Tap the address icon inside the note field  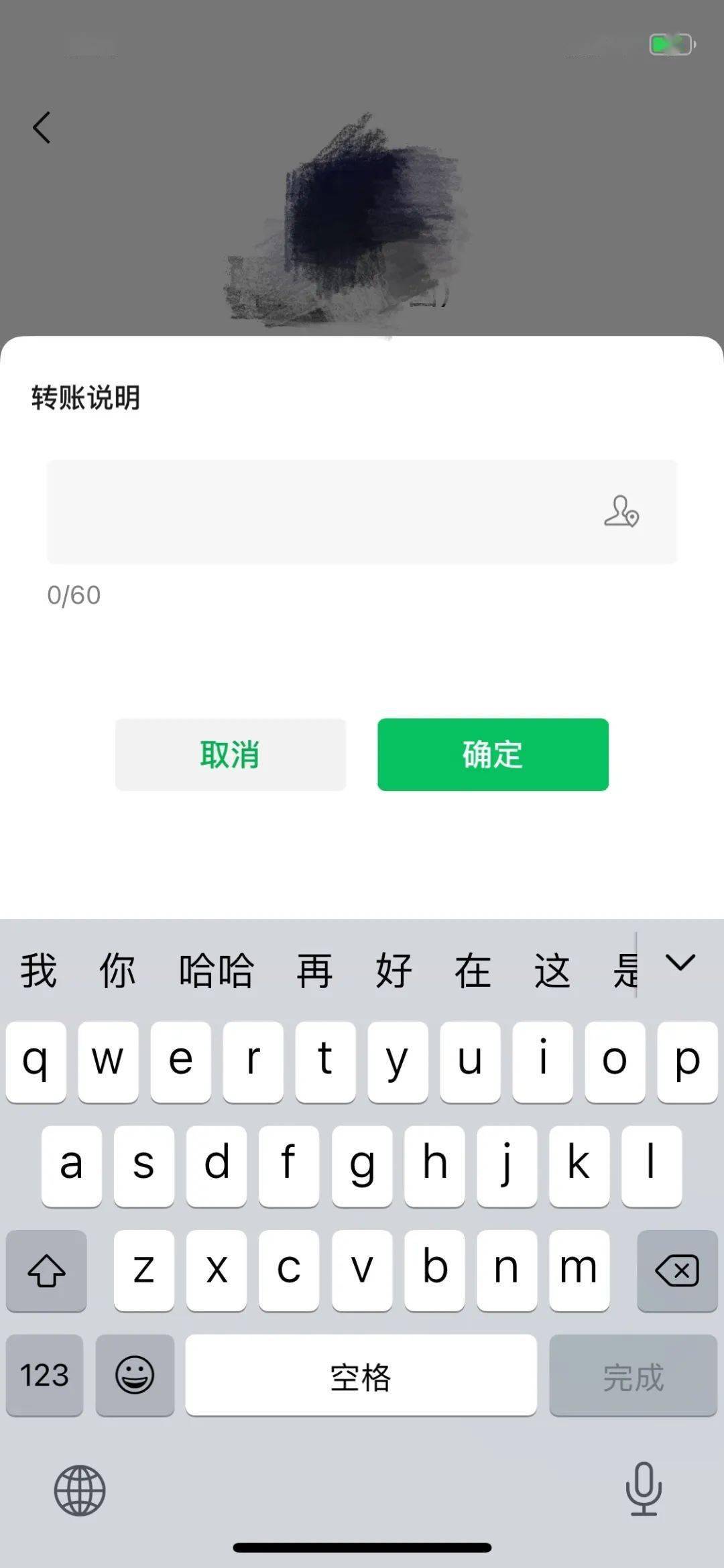621,512
